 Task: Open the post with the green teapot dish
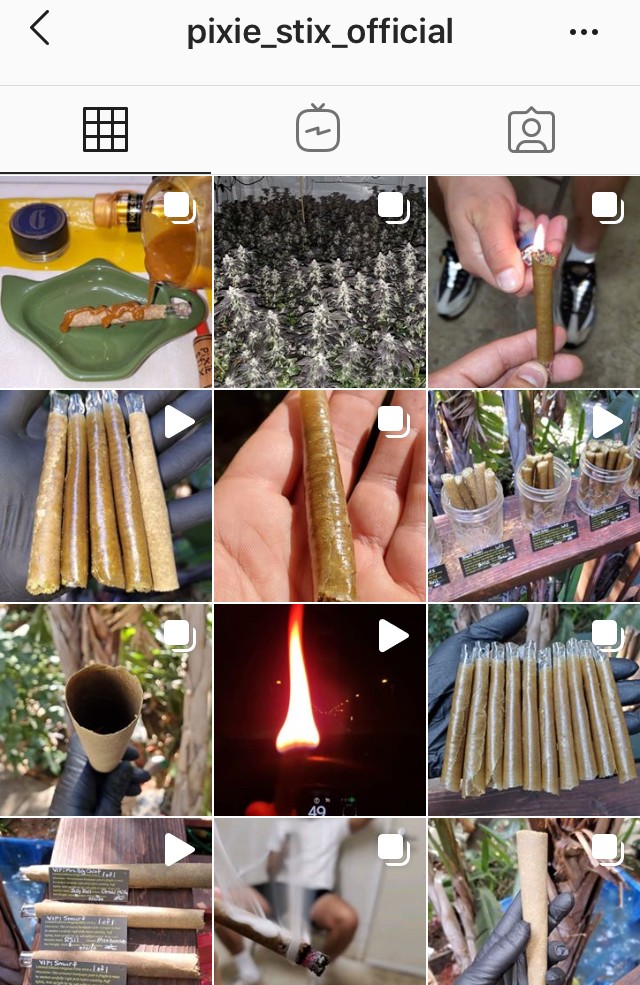pos(105,282)
